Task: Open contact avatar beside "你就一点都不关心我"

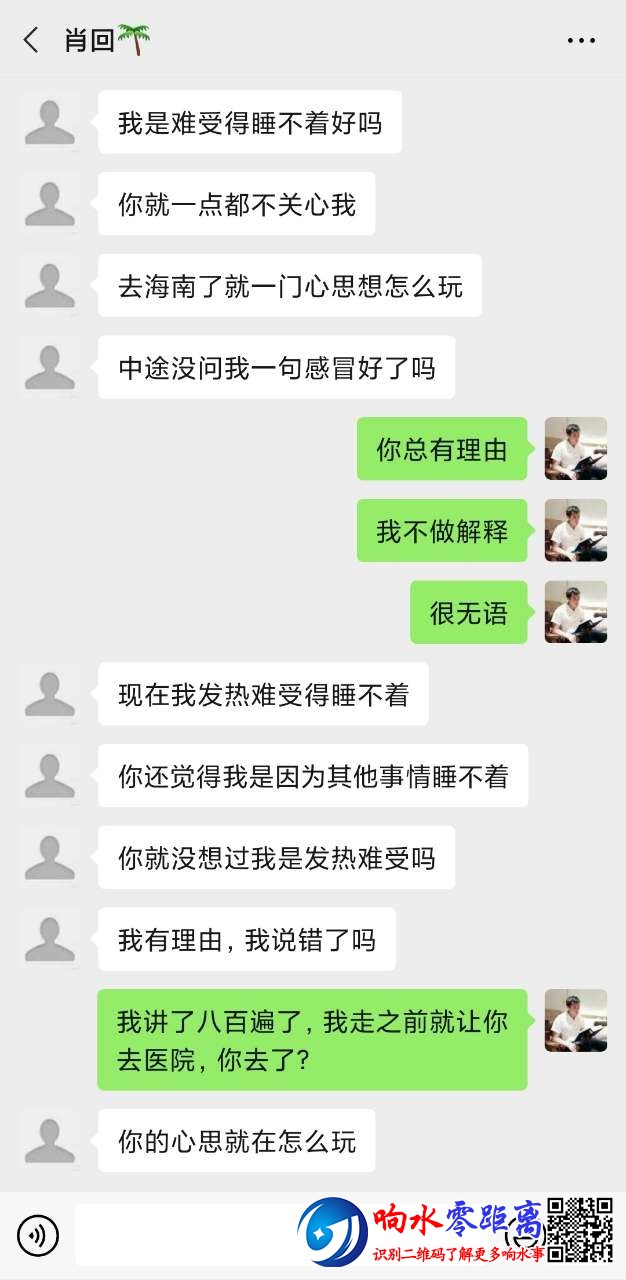Action: (50, 204)
